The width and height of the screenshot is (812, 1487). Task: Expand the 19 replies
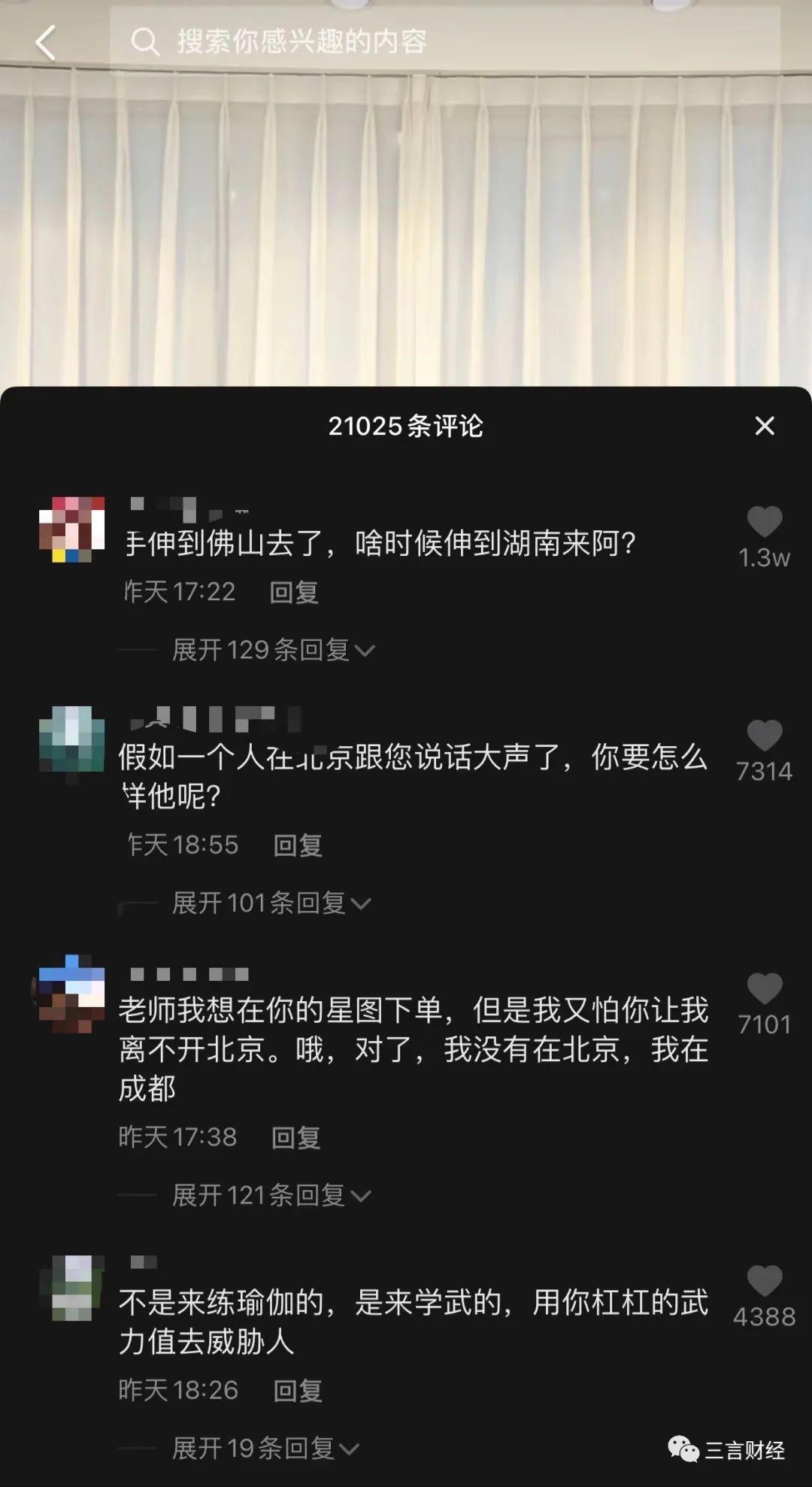pyautogui.click(x=265, y=1448)
